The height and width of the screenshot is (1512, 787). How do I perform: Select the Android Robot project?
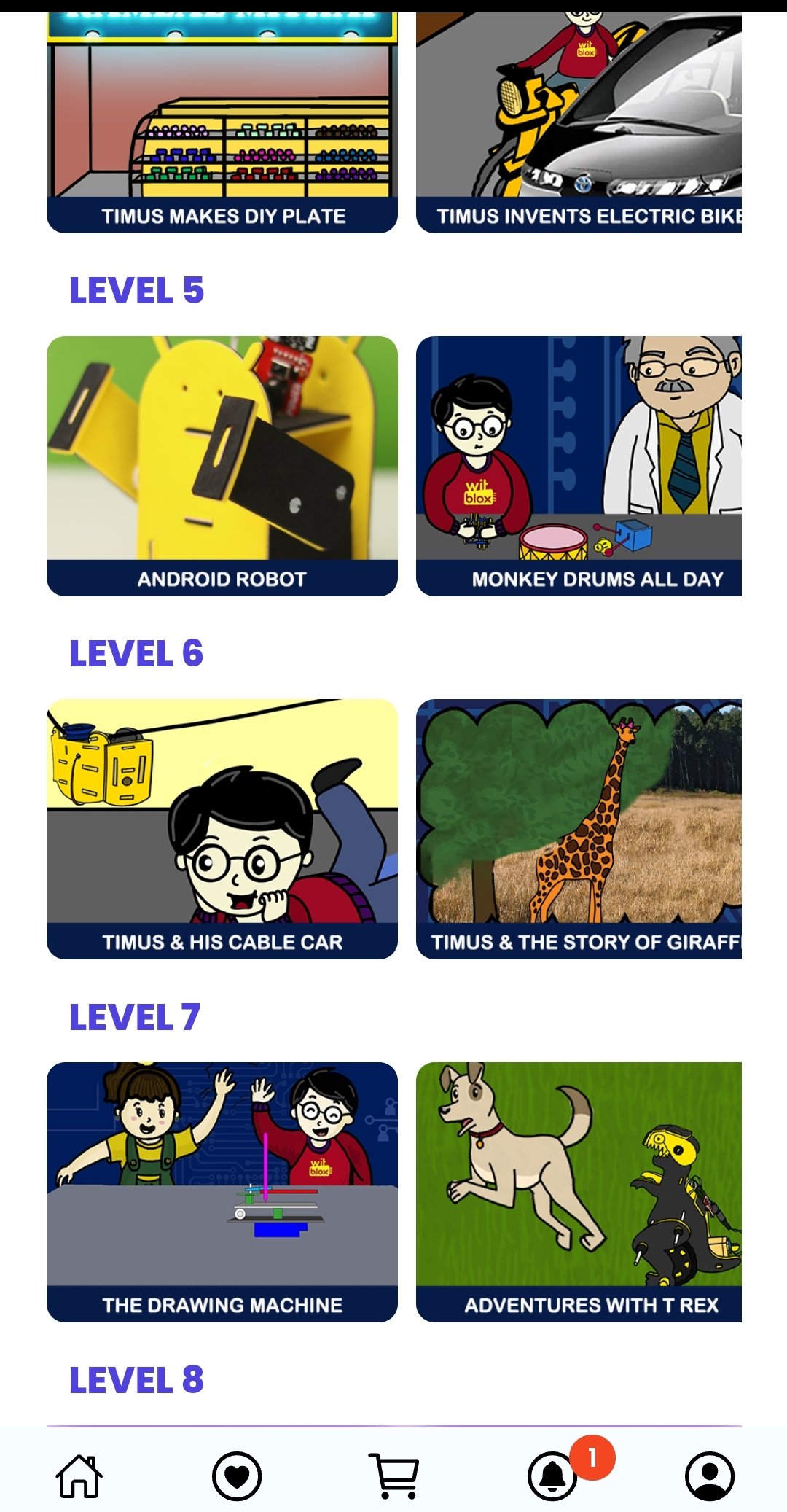[222, 466]
